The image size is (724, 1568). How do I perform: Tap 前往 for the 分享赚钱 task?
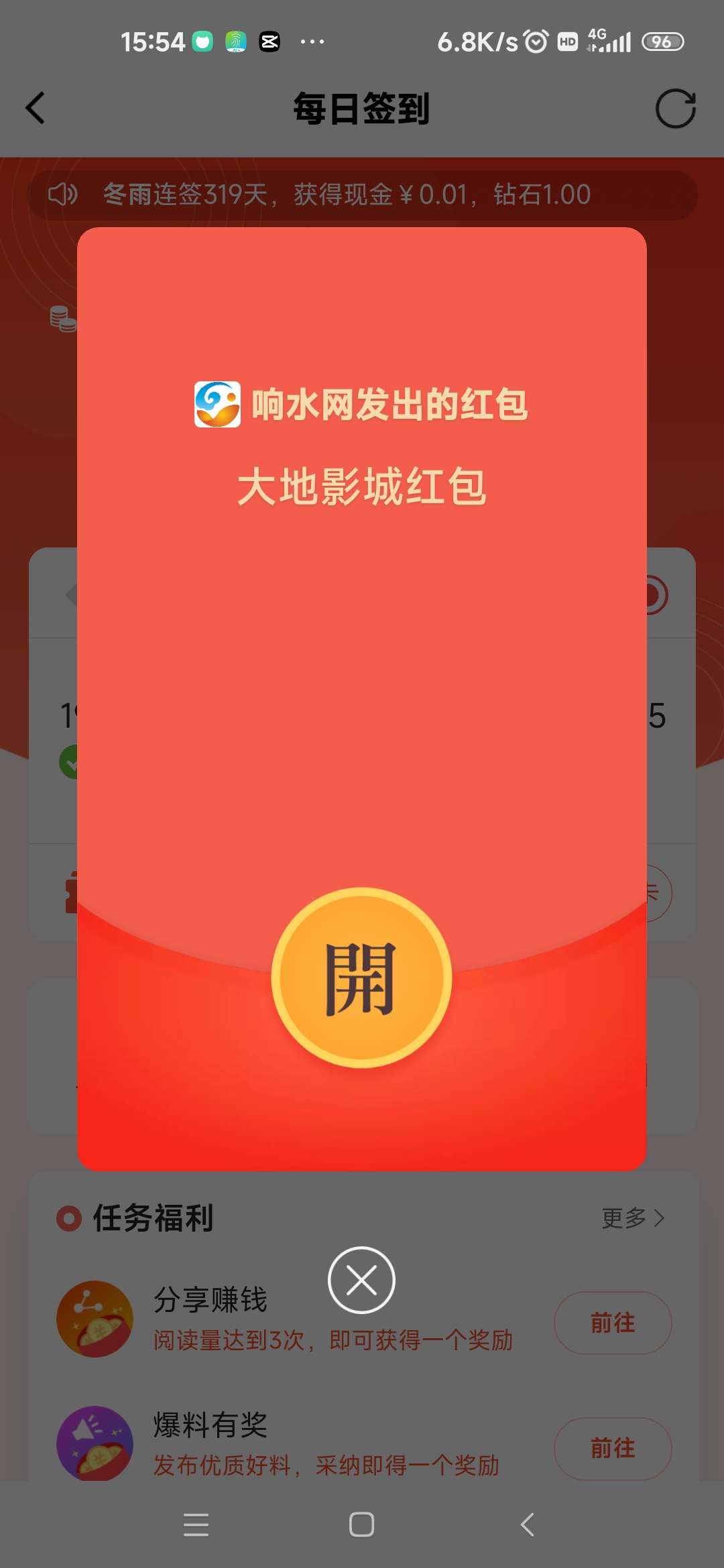pyautogui.click(x=612, y=1323)
